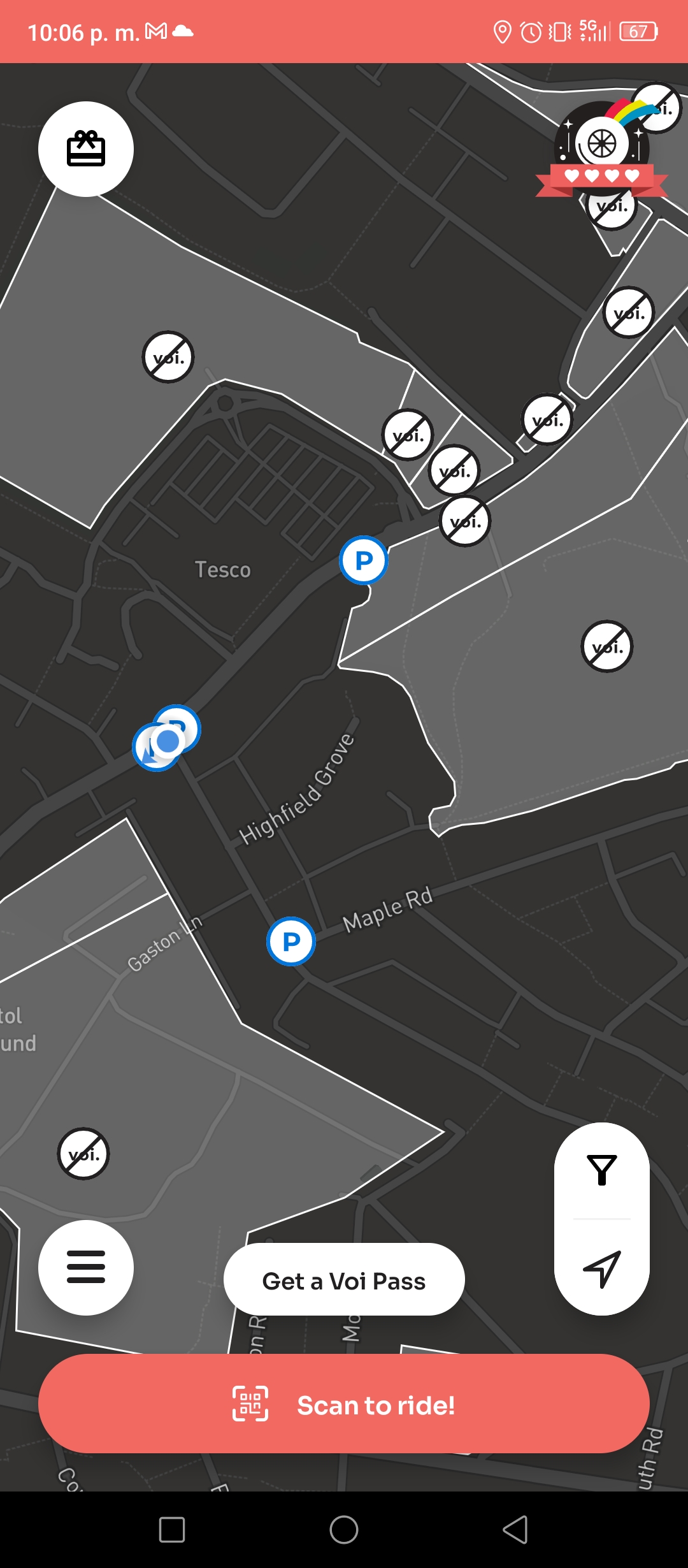
Task: Select the parking marker on Maple Rd
Action: point(291,941)
